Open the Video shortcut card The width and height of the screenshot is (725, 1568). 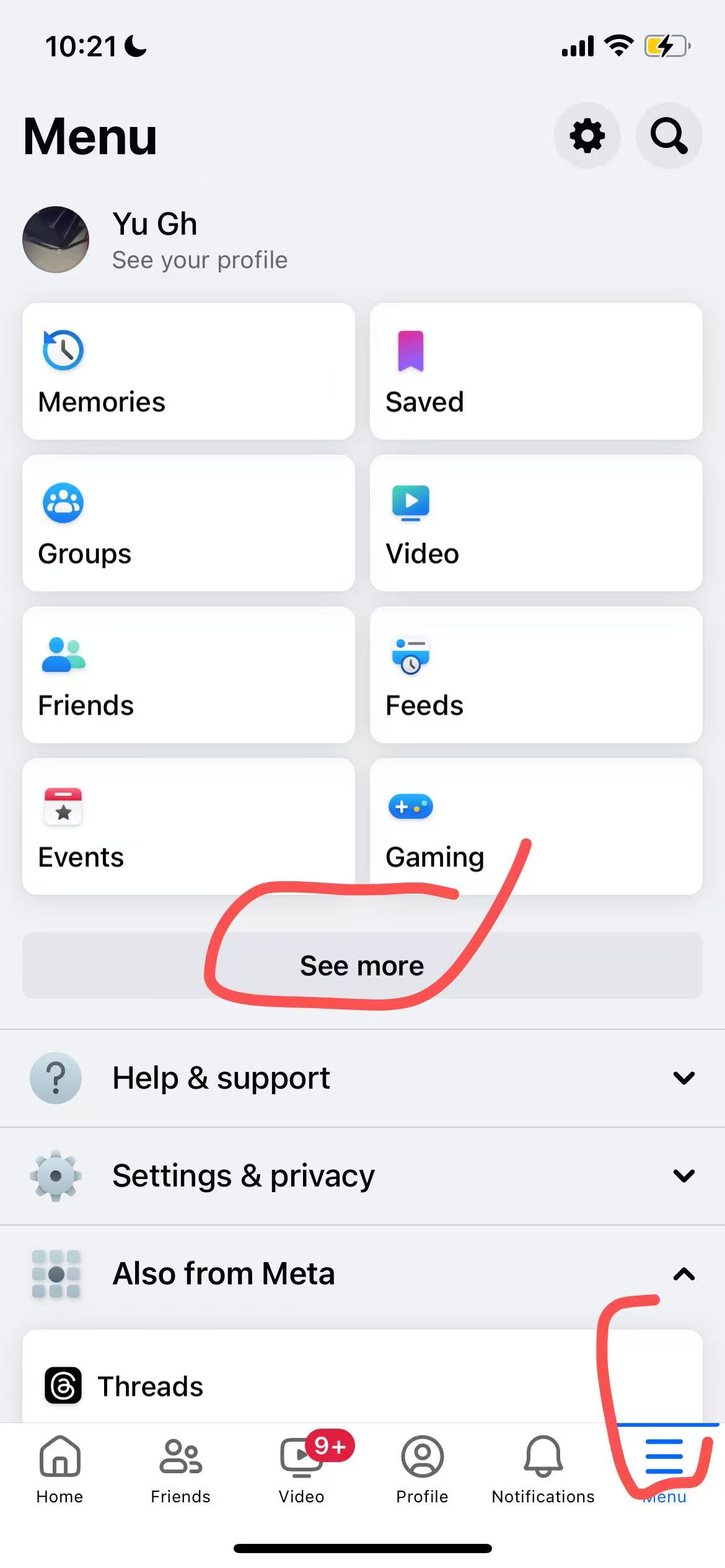click(x=535, y=523)
